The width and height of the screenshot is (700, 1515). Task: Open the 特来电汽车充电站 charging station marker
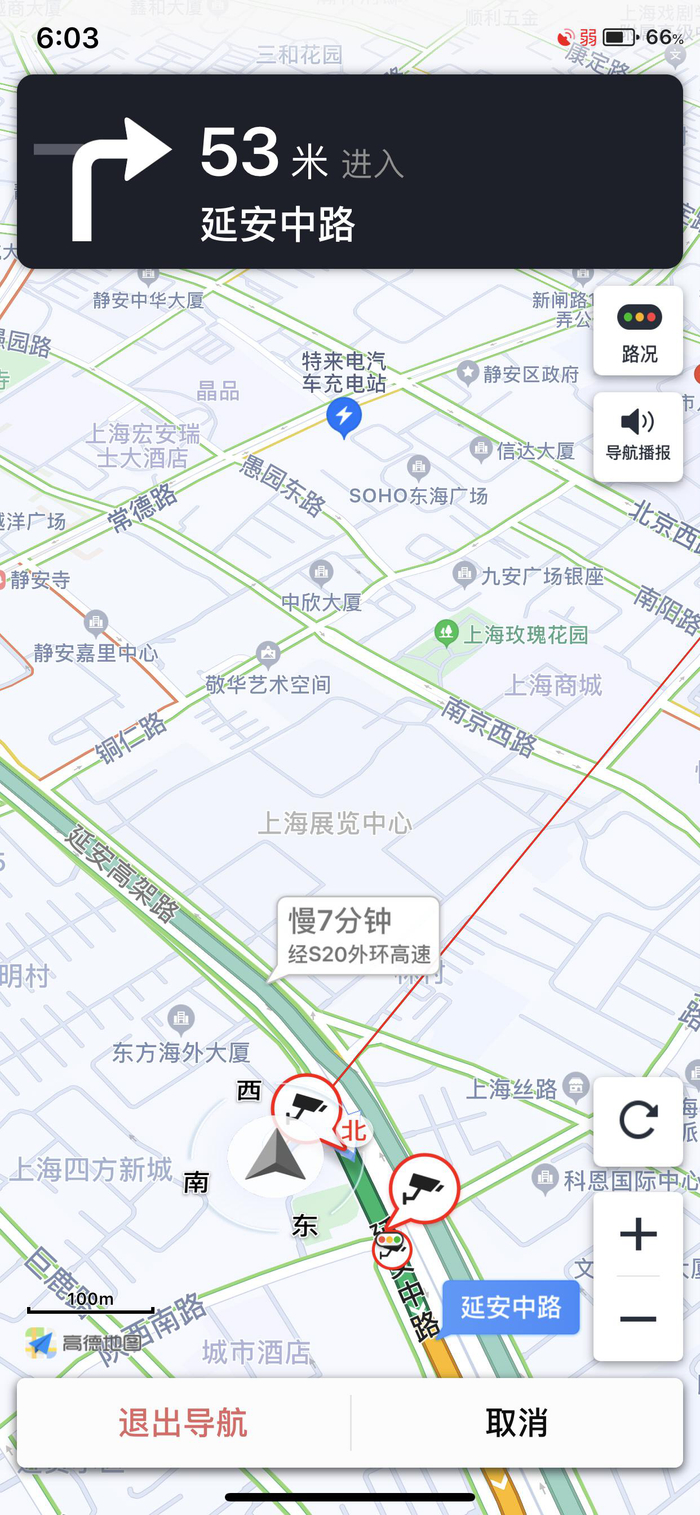coord(344,415)
